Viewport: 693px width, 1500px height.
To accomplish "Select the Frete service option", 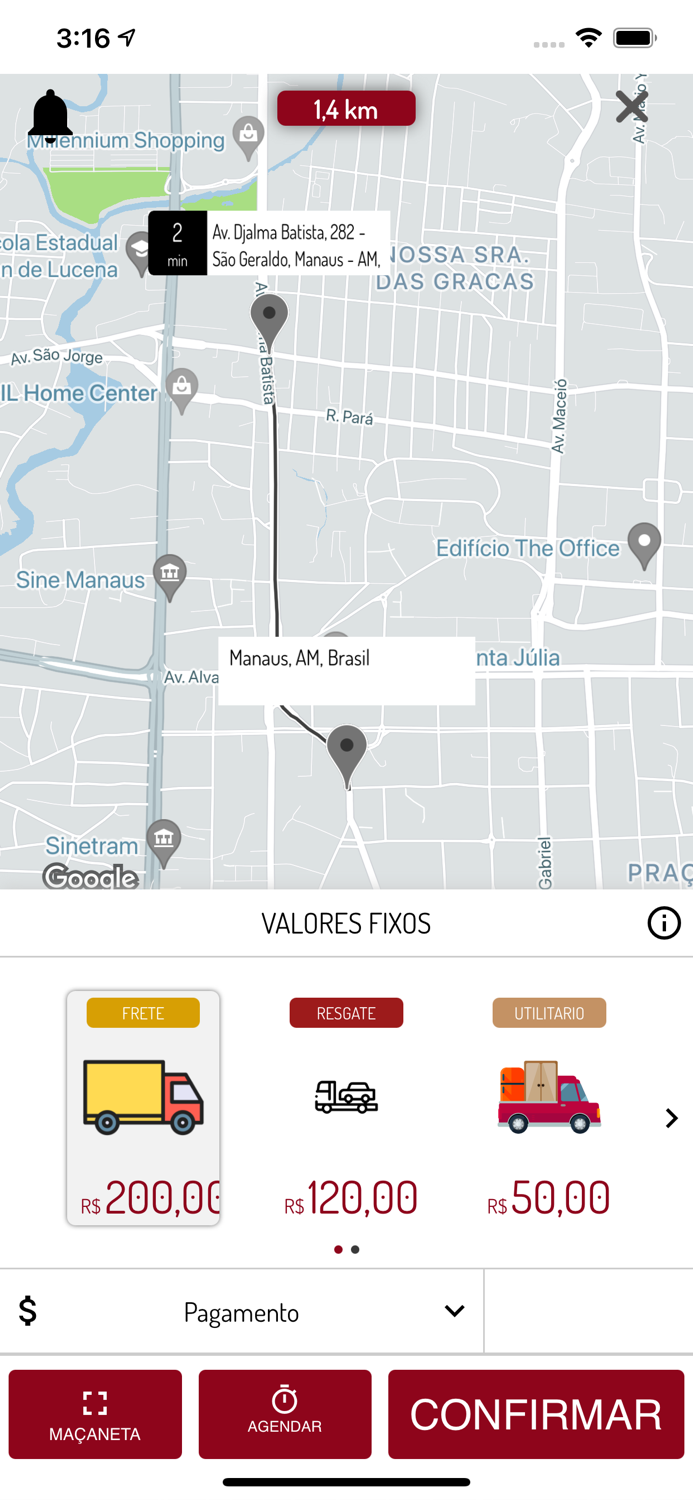I will coord(143,1107).
